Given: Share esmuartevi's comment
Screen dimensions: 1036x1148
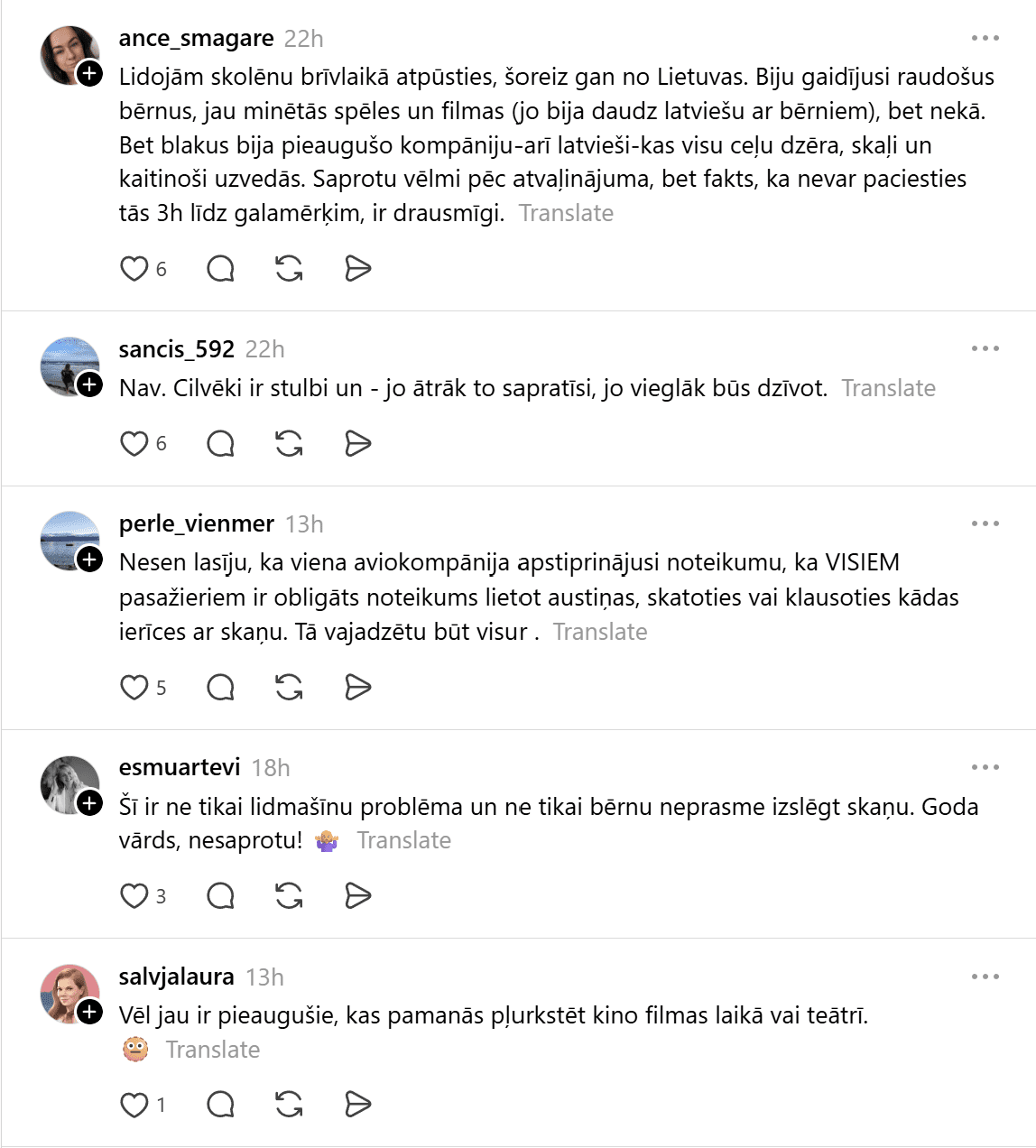Looking at the screenshot, I should coord(358,896).
